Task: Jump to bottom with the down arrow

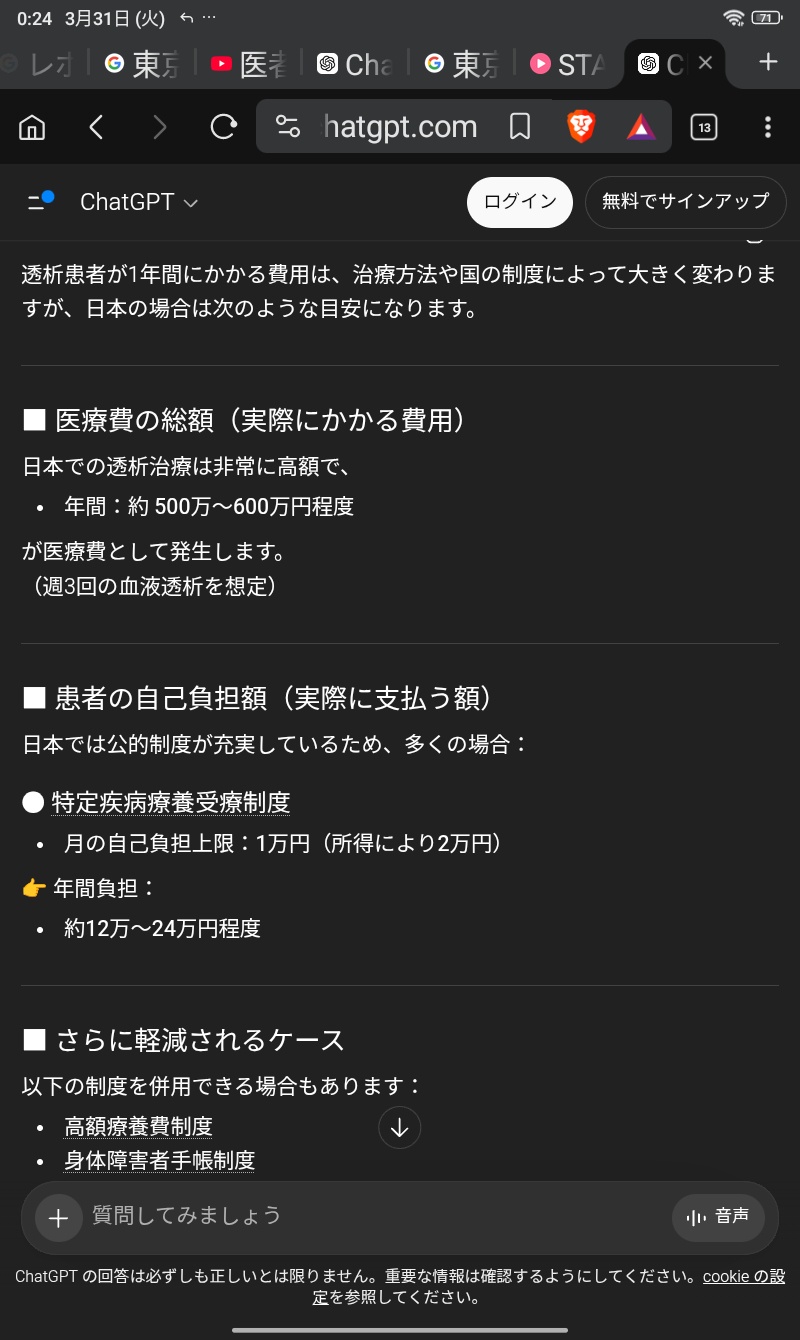Action: pos(400,1128)
